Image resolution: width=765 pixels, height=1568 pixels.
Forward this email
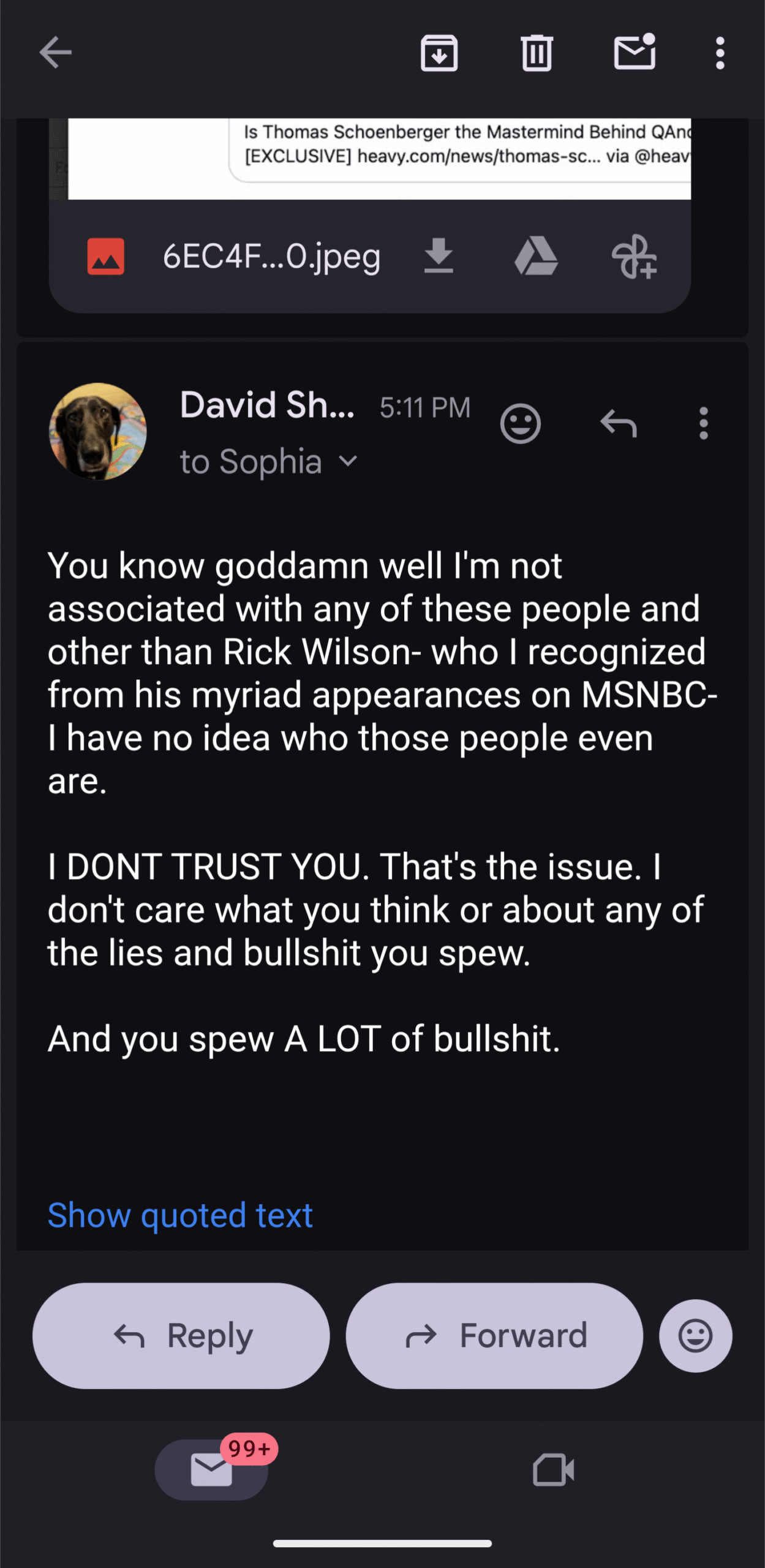click(494, 1335)
